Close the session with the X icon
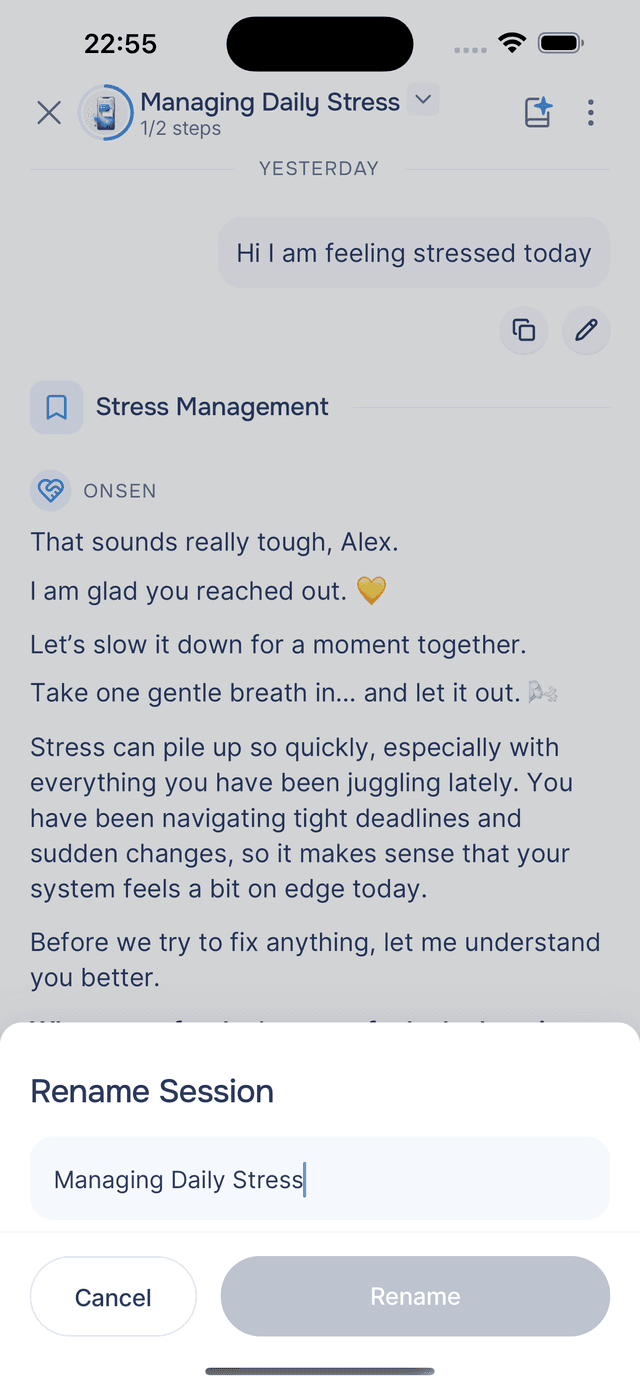Viewport: 640px width, 1387px height. tap(49, 112)
